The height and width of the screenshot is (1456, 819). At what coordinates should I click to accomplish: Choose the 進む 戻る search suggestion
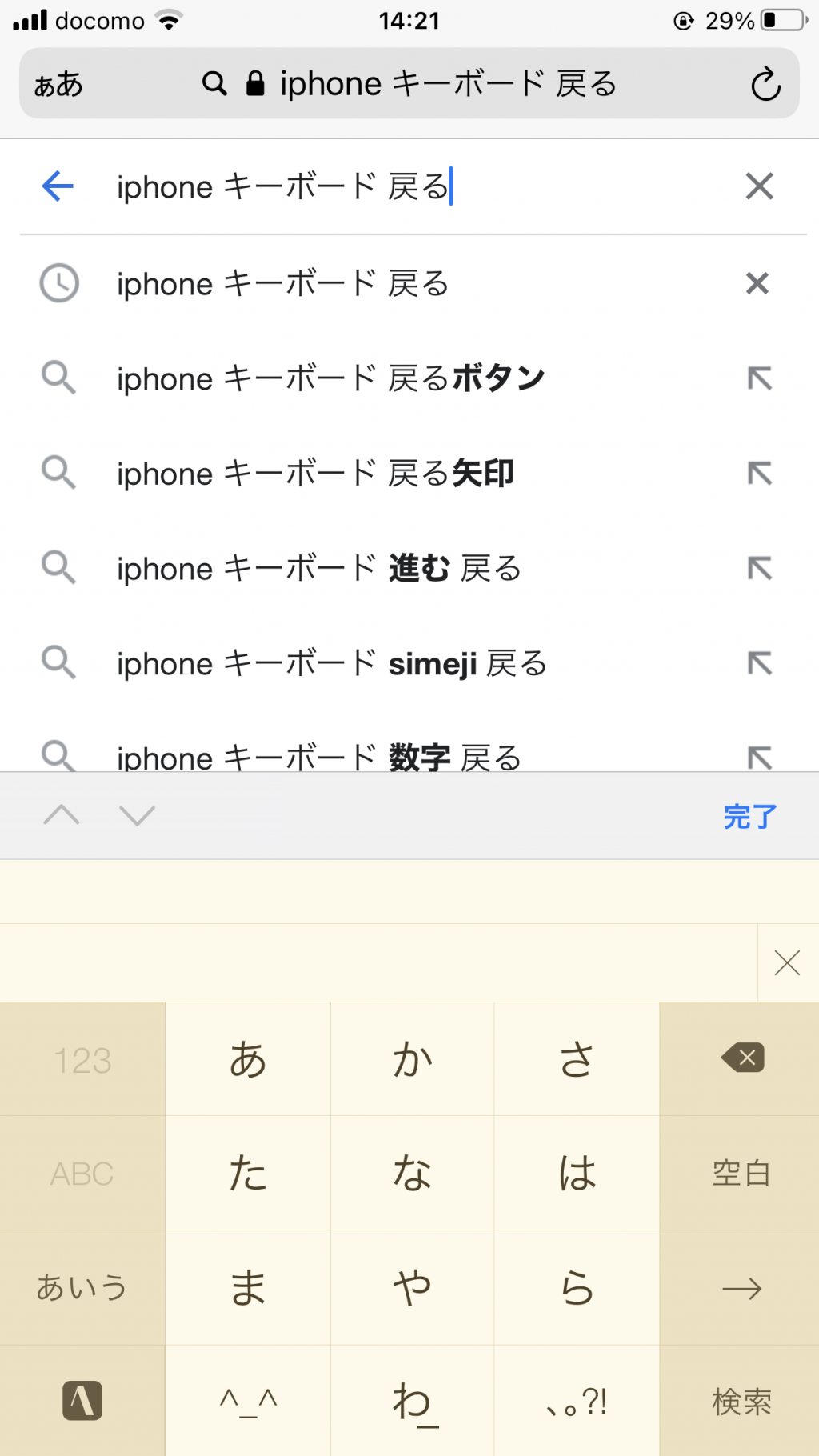click(319, 569)
